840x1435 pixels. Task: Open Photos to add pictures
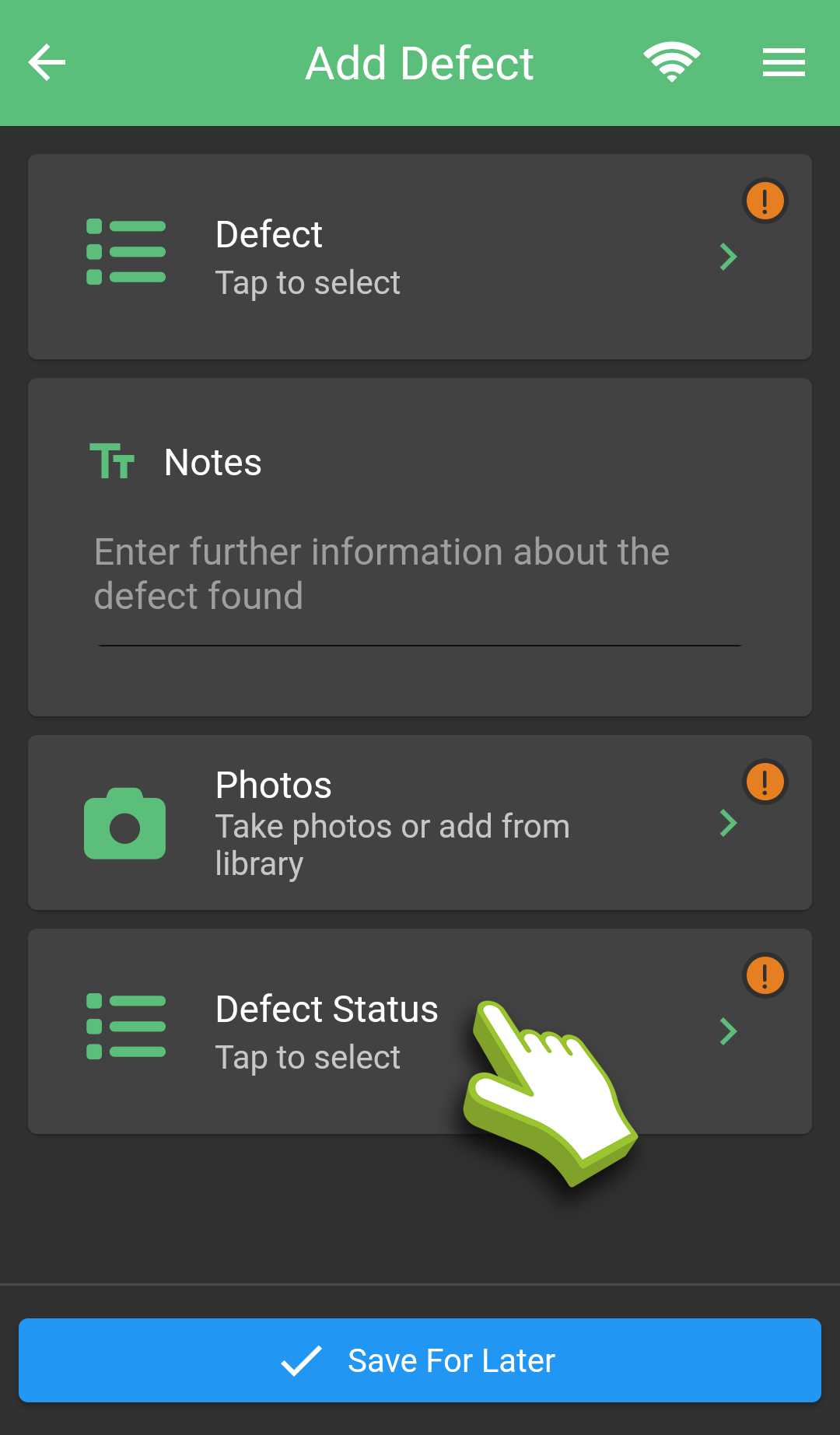tap(420, 823)
